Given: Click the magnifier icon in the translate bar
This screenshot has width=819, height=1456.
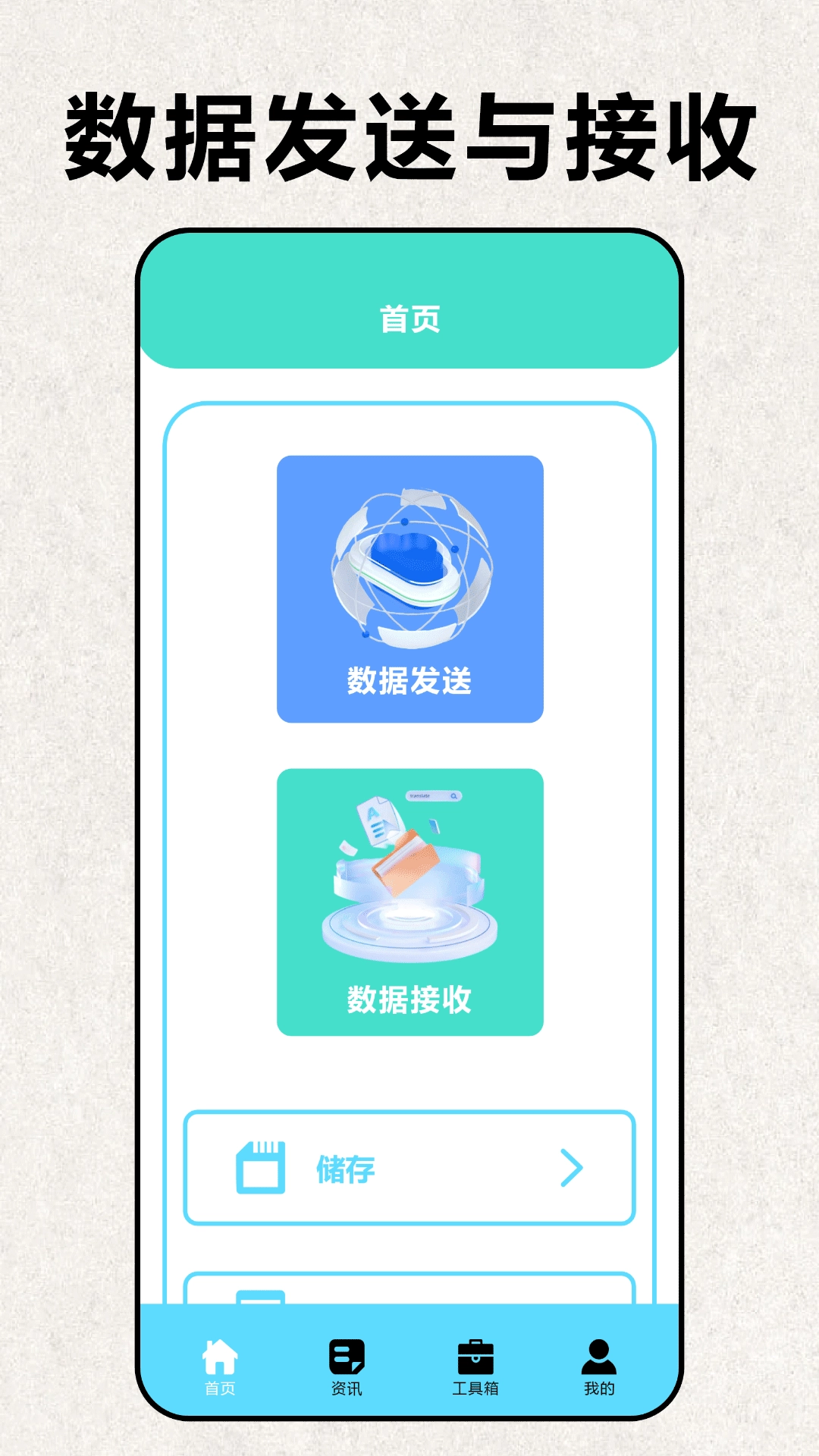Looking at the screenshot, I should pos(453,797).
